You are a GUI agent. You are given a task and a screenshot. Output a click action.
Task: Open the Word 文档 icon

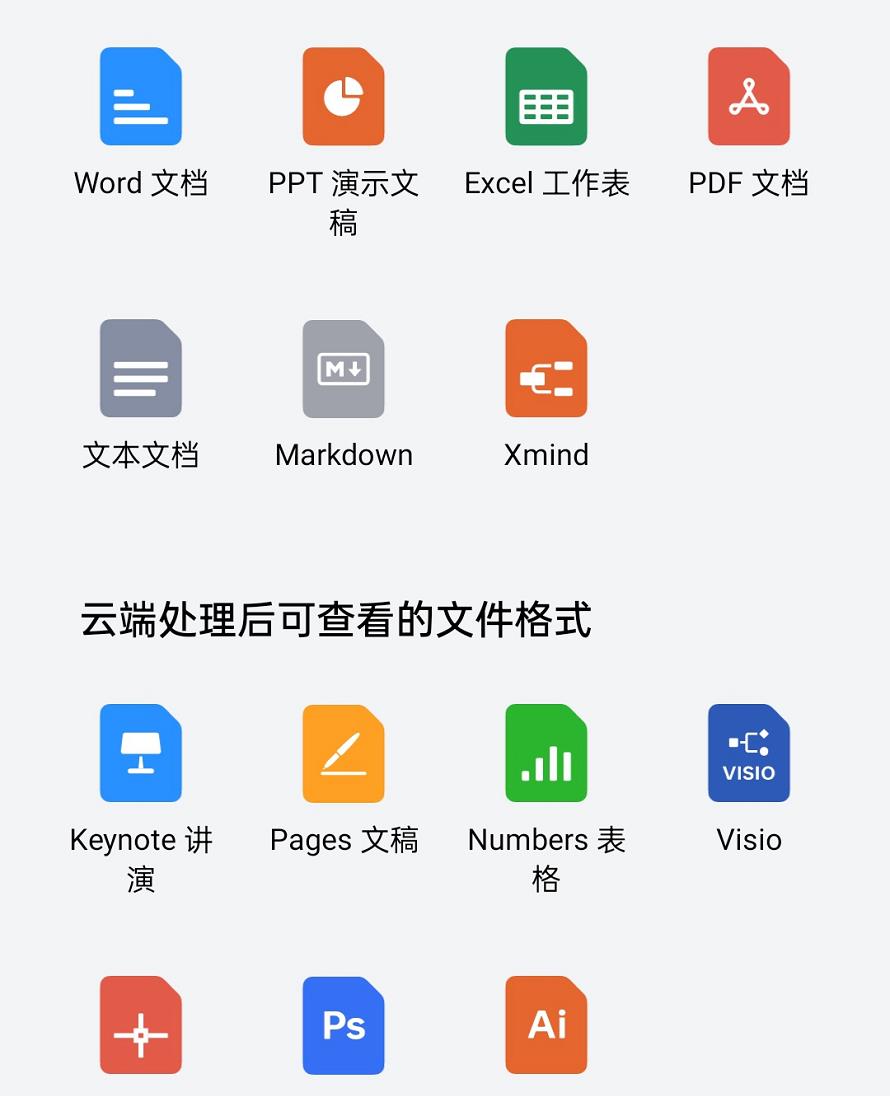tap(140, 95)
